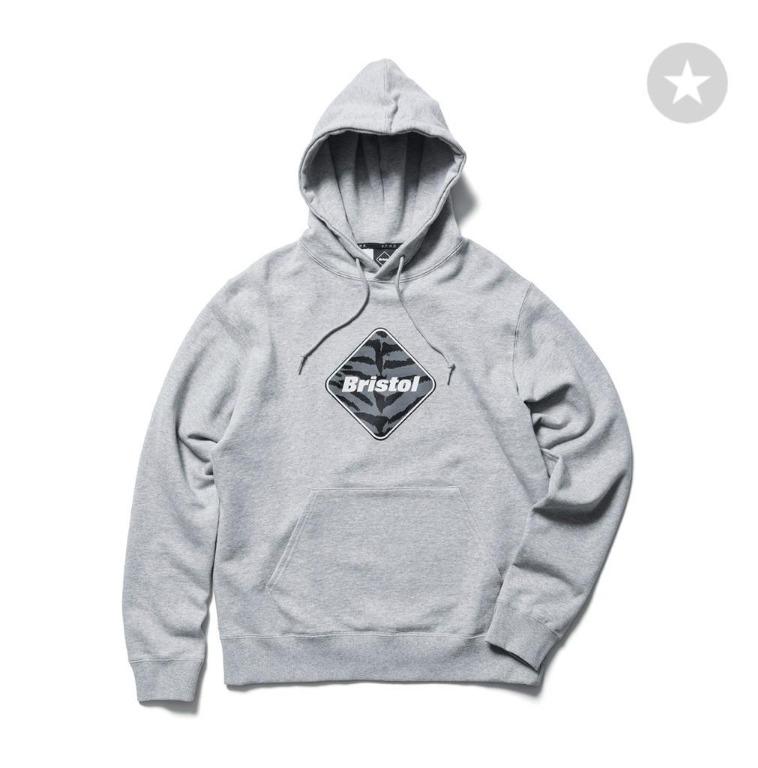Tap the star to favorite this hoodie
Image resolution: width=758 pixels, height=768 pixels.
click(x=687, y=82)
